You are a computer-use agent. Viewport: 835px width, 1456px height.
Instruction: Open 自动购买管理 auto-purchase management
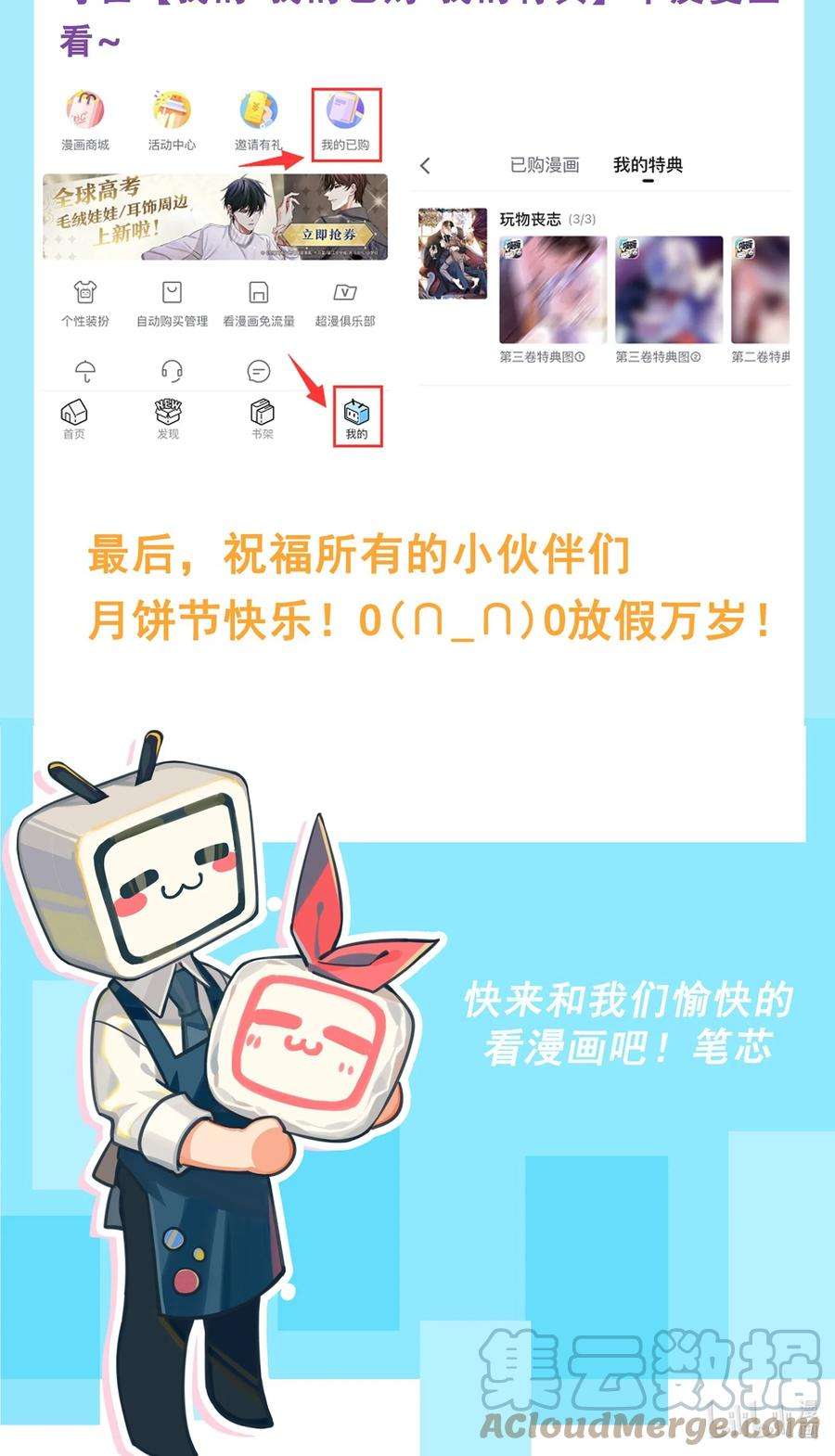172,303
